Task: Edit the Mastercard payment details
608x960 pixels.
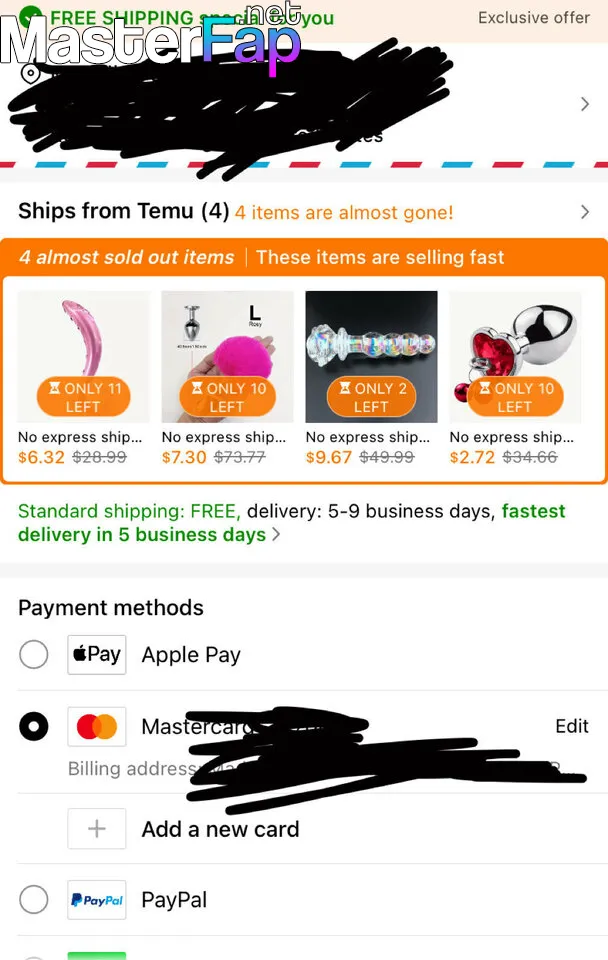Action: [571, 727]
